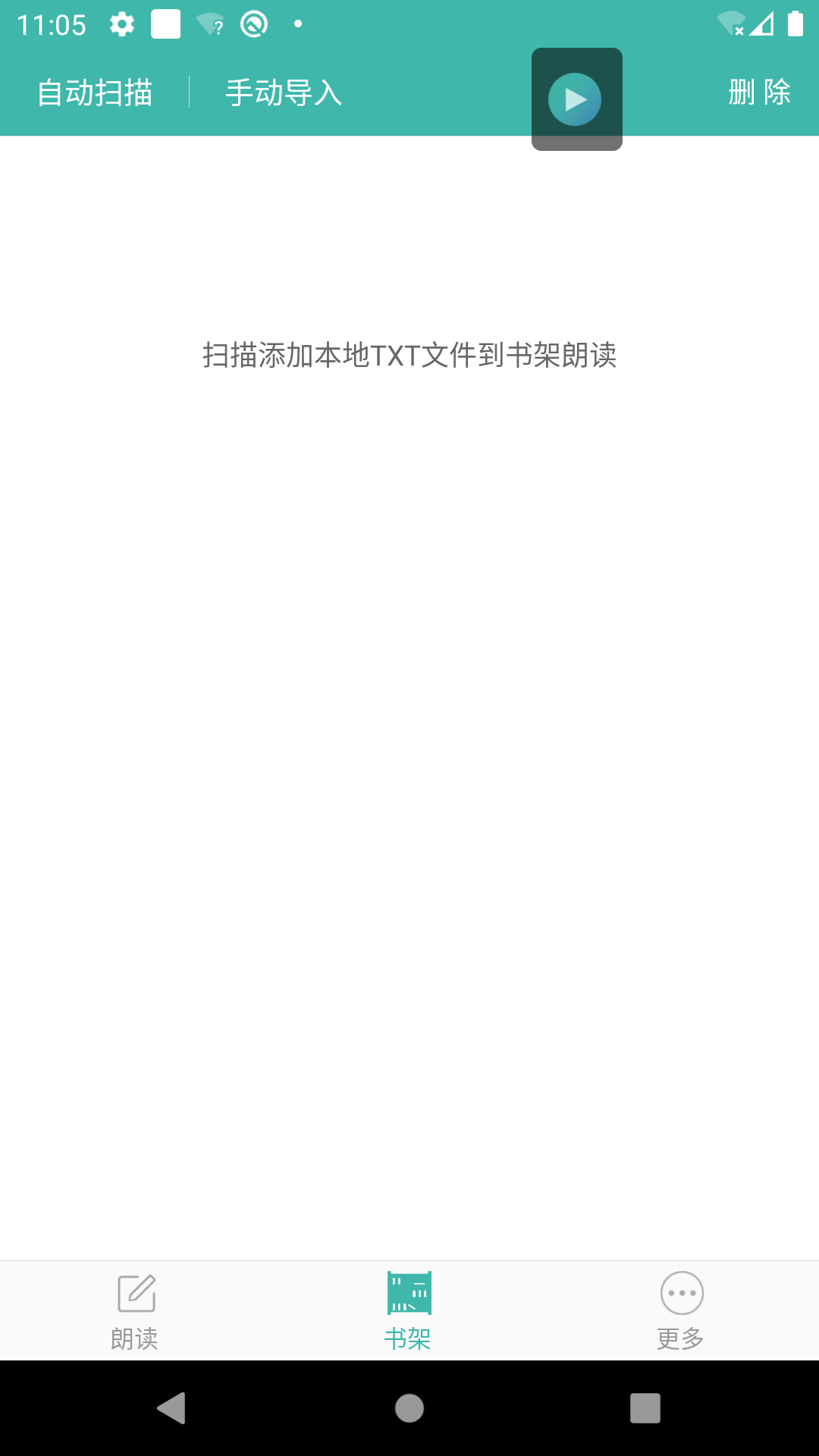
Task: Choose 手动导入 to import files
Action: pos(284,93)
